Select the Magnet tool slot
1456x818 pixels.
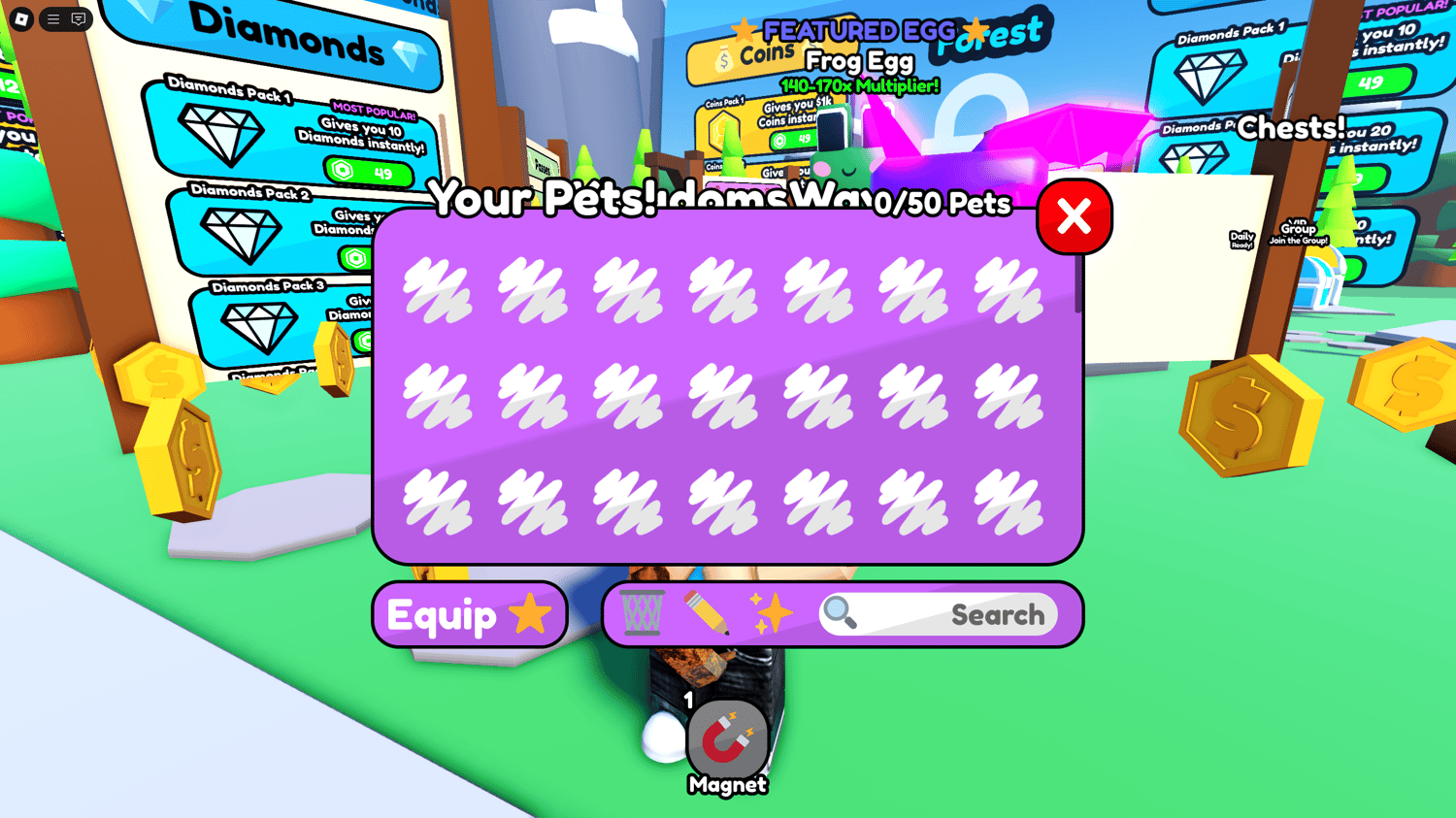(x=727, y=740)
